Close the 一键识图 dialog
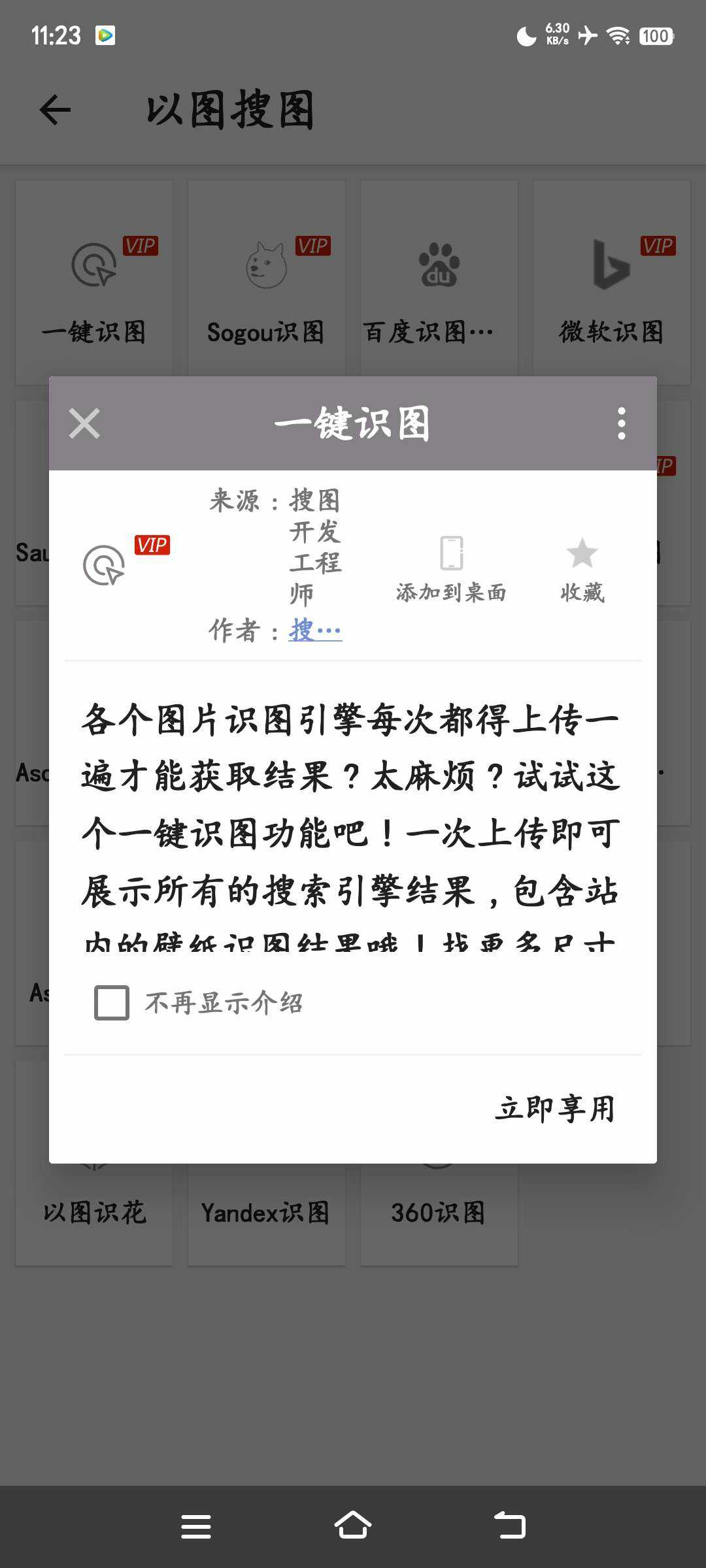The height and width of the screenshot is (1568, 706). point(84,423)
